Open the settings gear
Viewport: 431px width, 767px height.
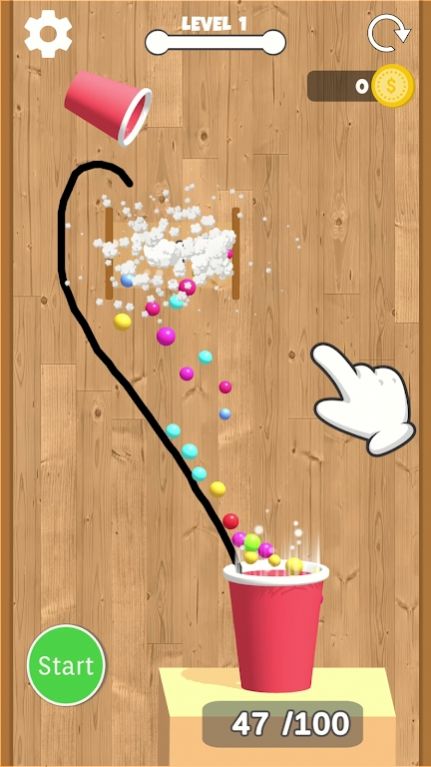48,34
